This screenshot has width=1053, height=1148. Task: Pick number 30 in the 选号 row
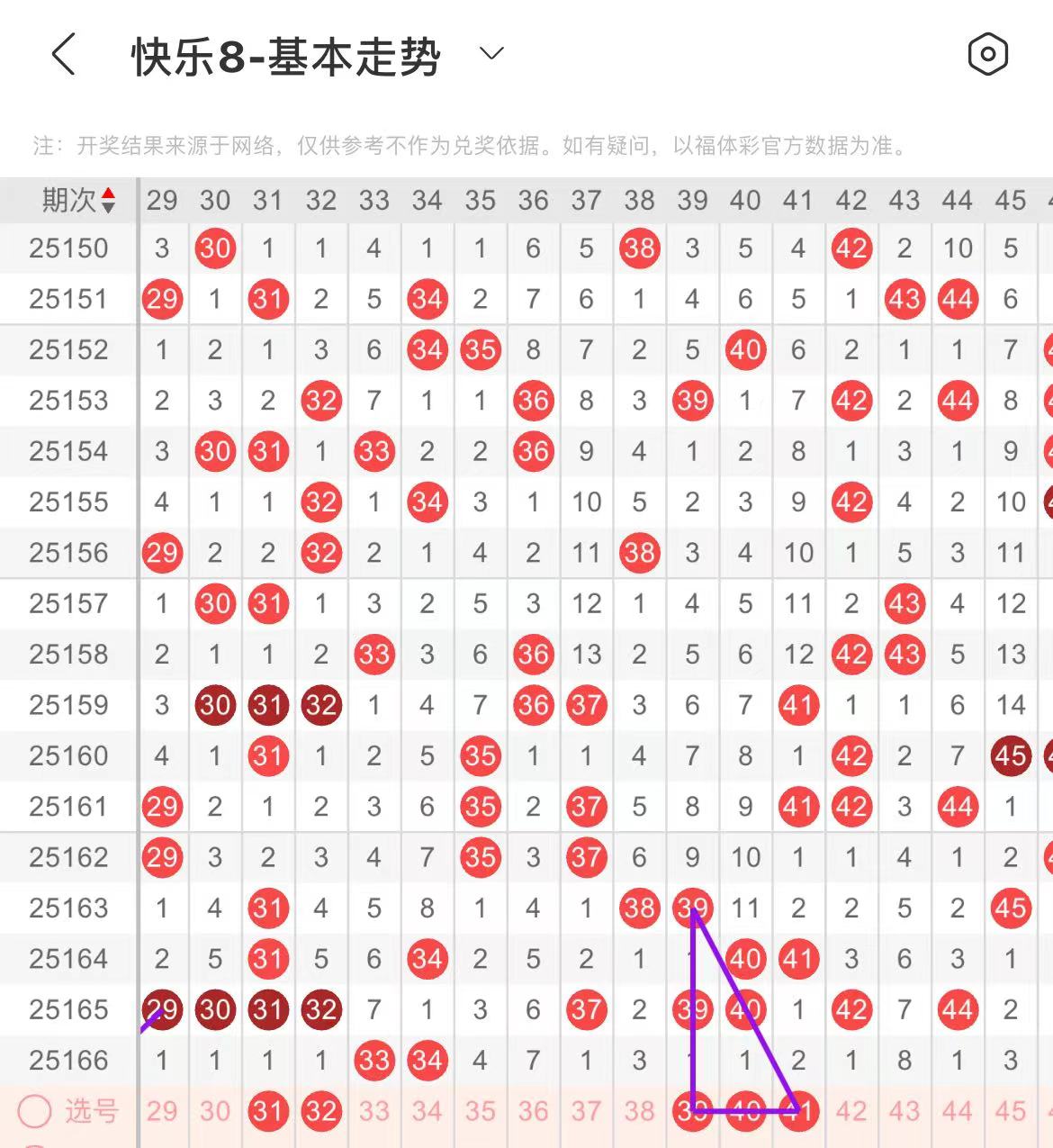coord(215,1111)
